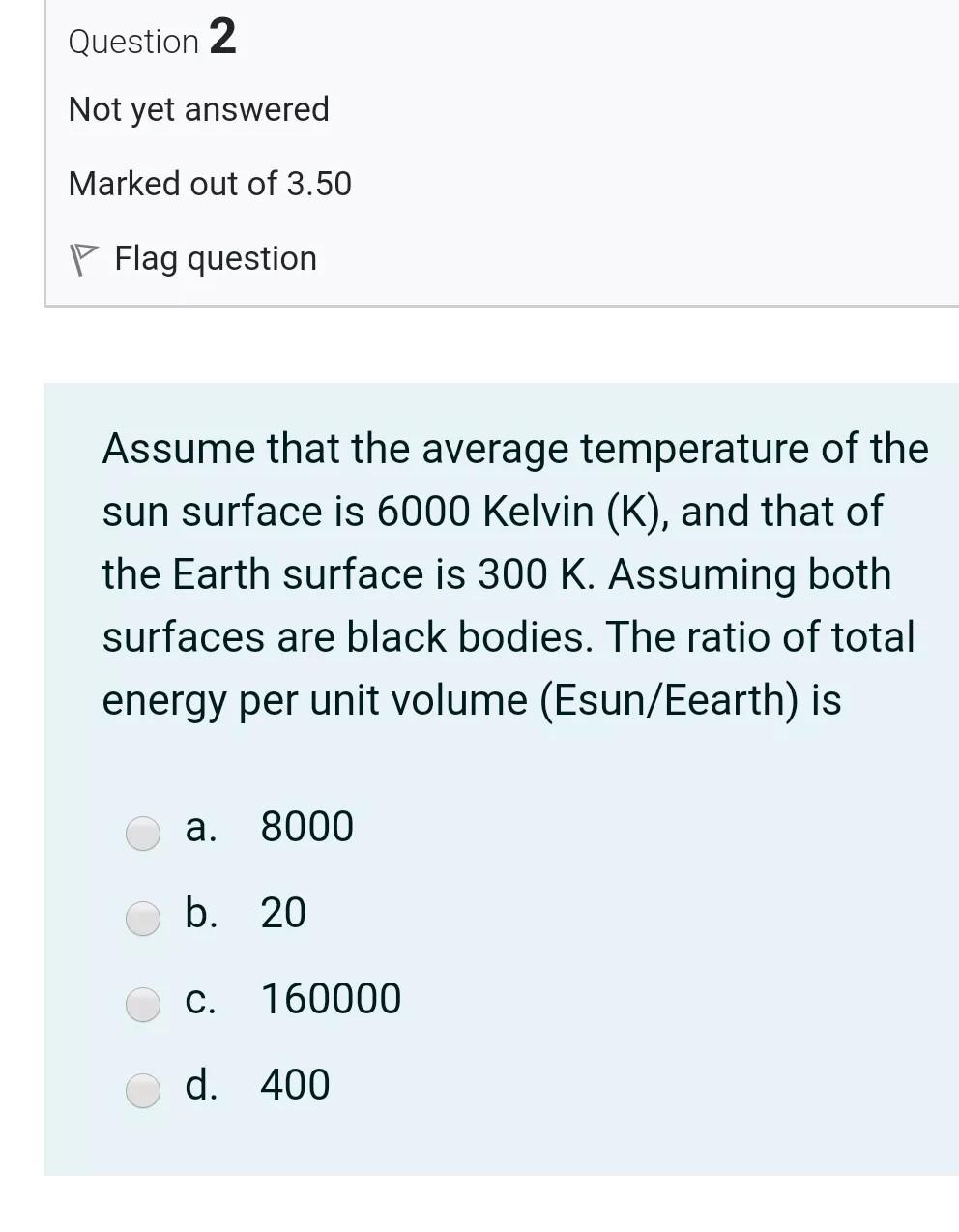The image size is (959, 1232).
Task: Choose option b. 20
Action: click(x=143, y=919)
